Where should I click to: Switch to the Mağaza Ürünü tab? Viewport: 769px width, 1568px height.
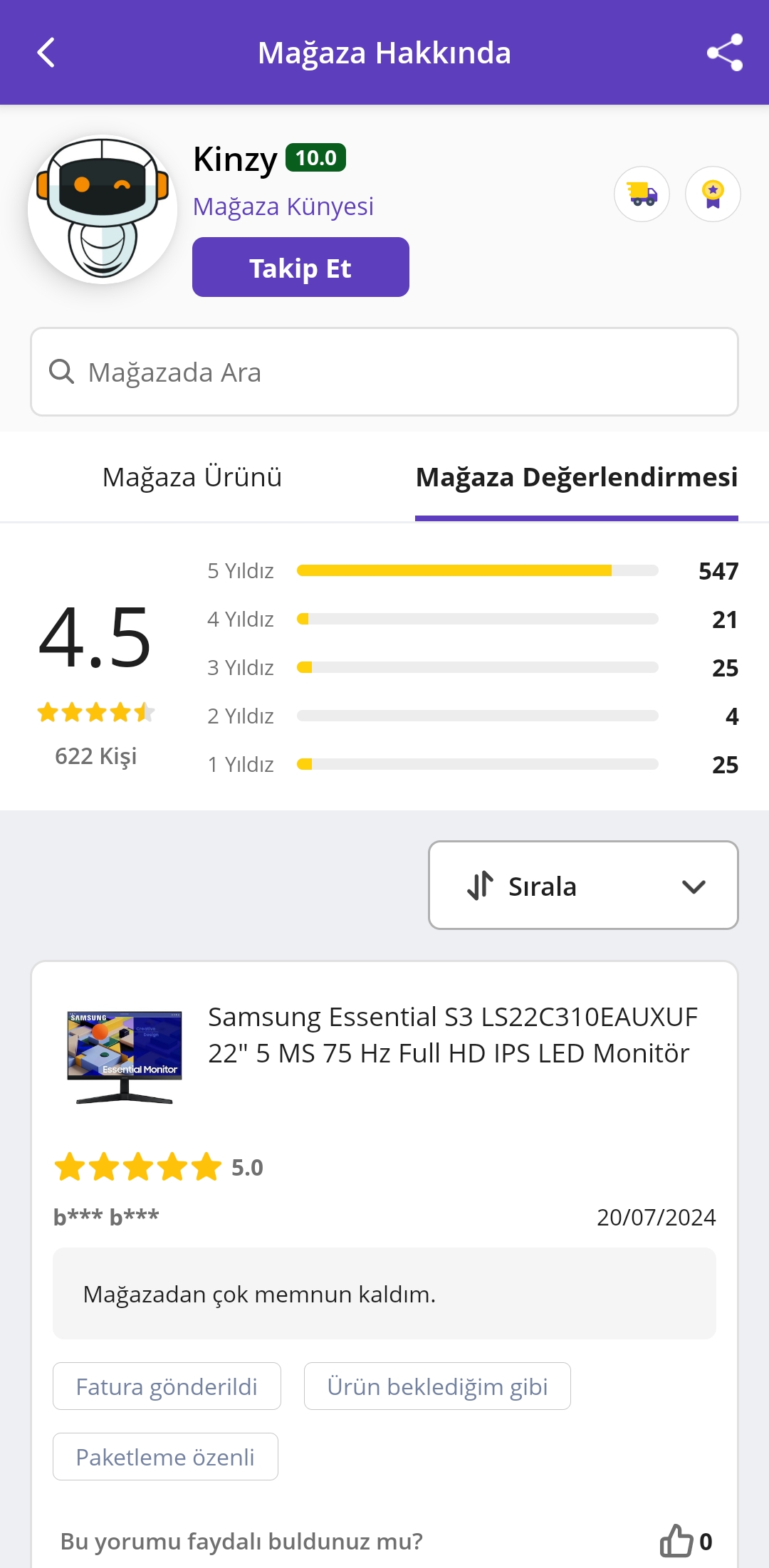coord(192,477)
